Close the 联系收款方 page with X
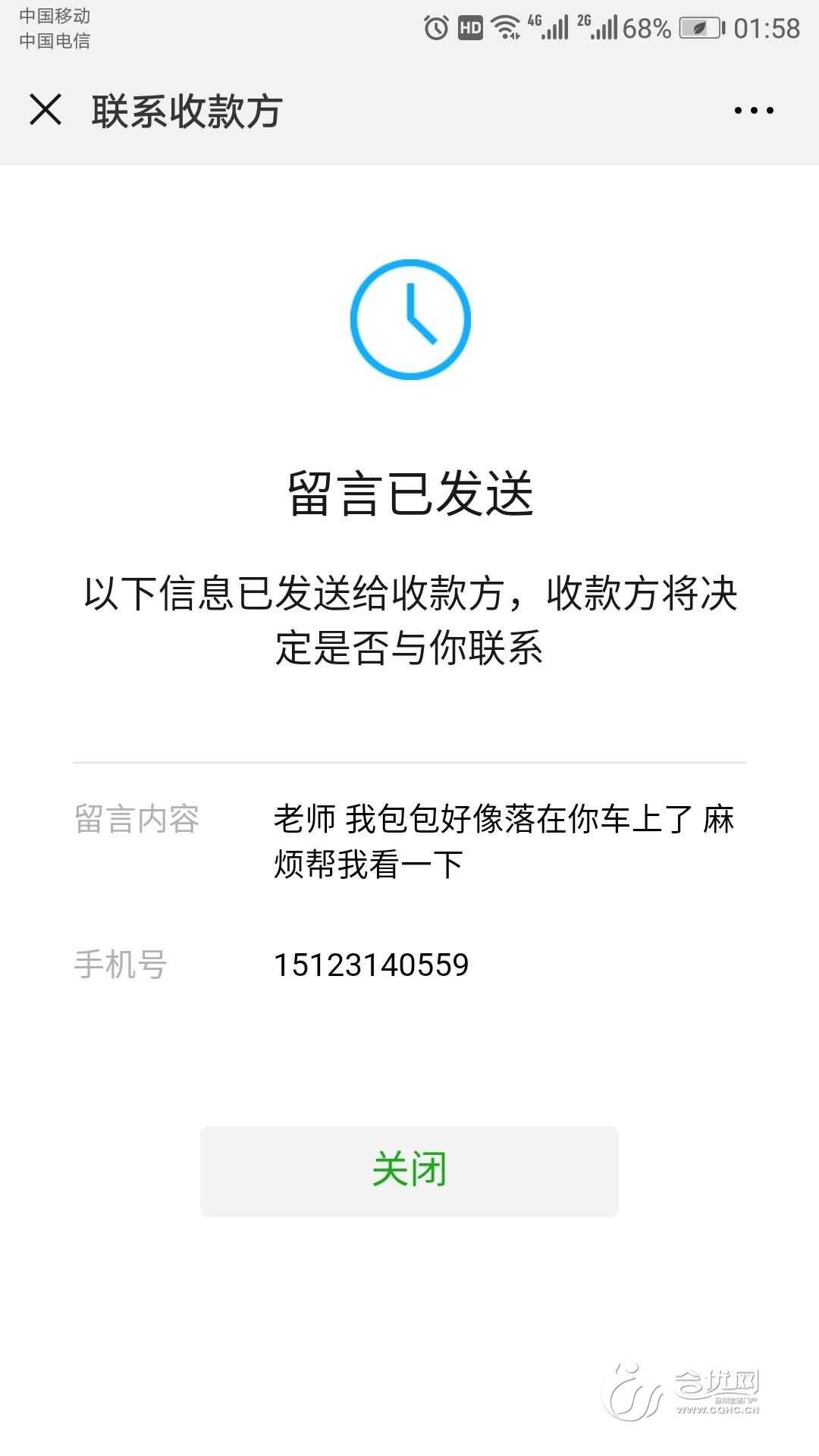Screen dimensions: 819x1456 tap(45, 110)
